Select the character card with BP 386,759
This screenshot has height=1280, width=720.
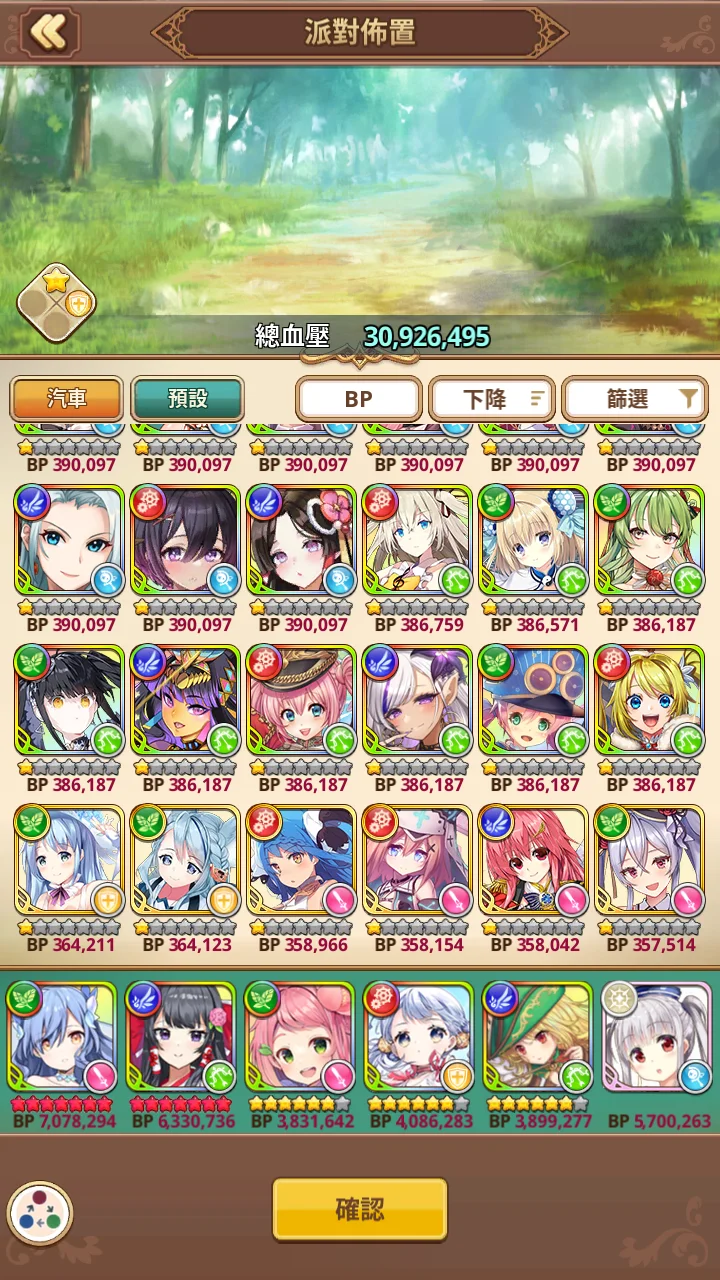click(x=417, y=542)
